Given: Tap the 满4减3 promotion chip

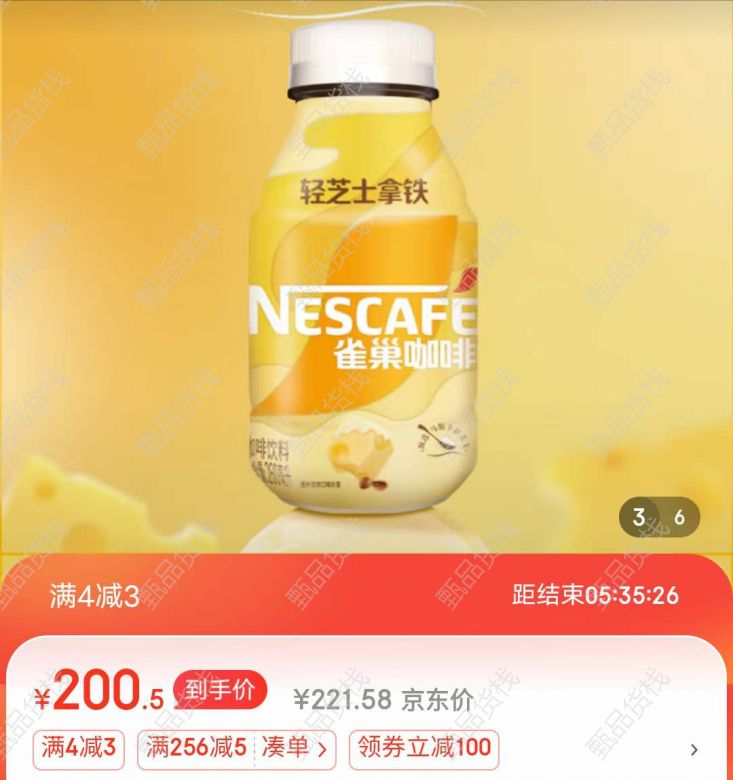Looking at the screenshot, I should pos(82,748).
